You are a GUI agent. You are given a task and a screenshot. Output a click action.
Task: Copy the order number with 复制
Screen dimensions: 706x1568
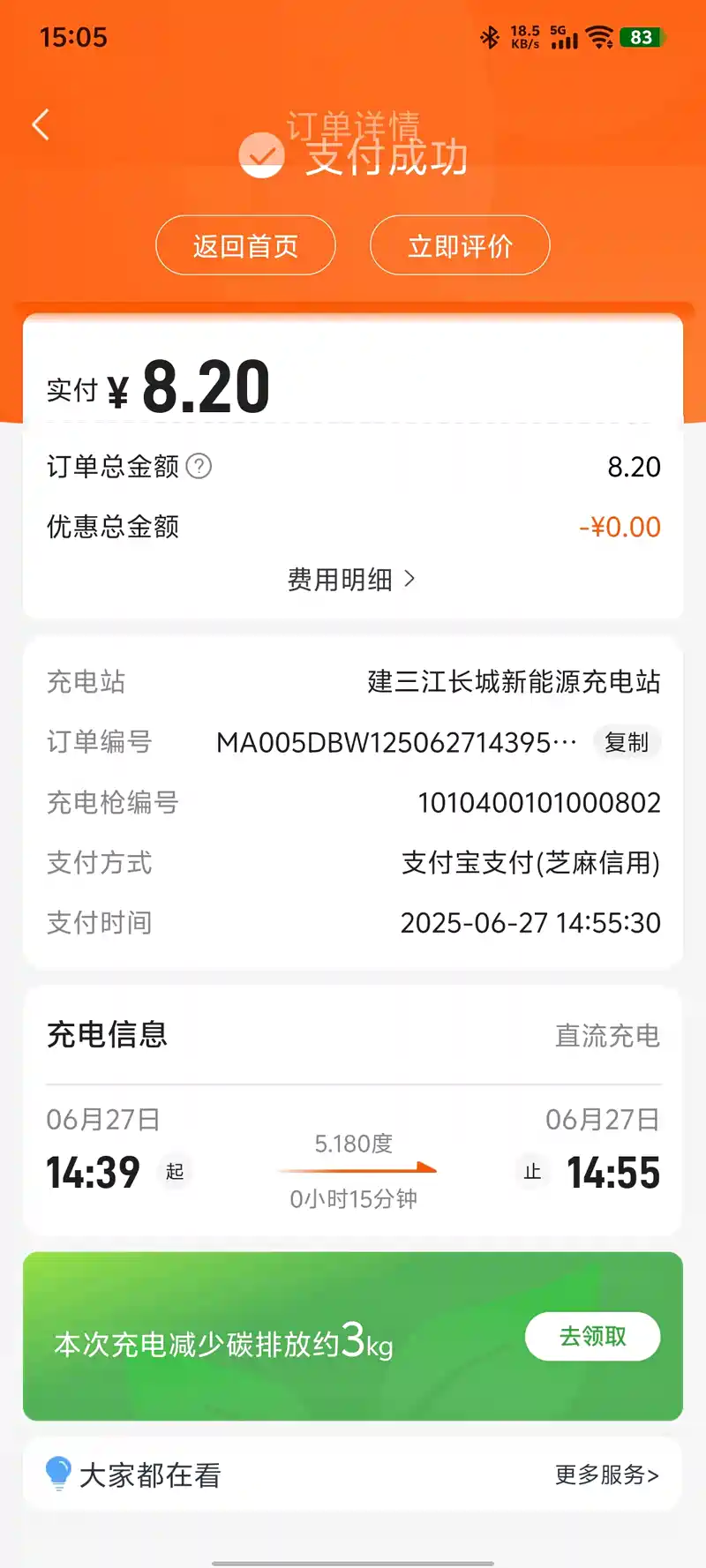click(627, 742)
